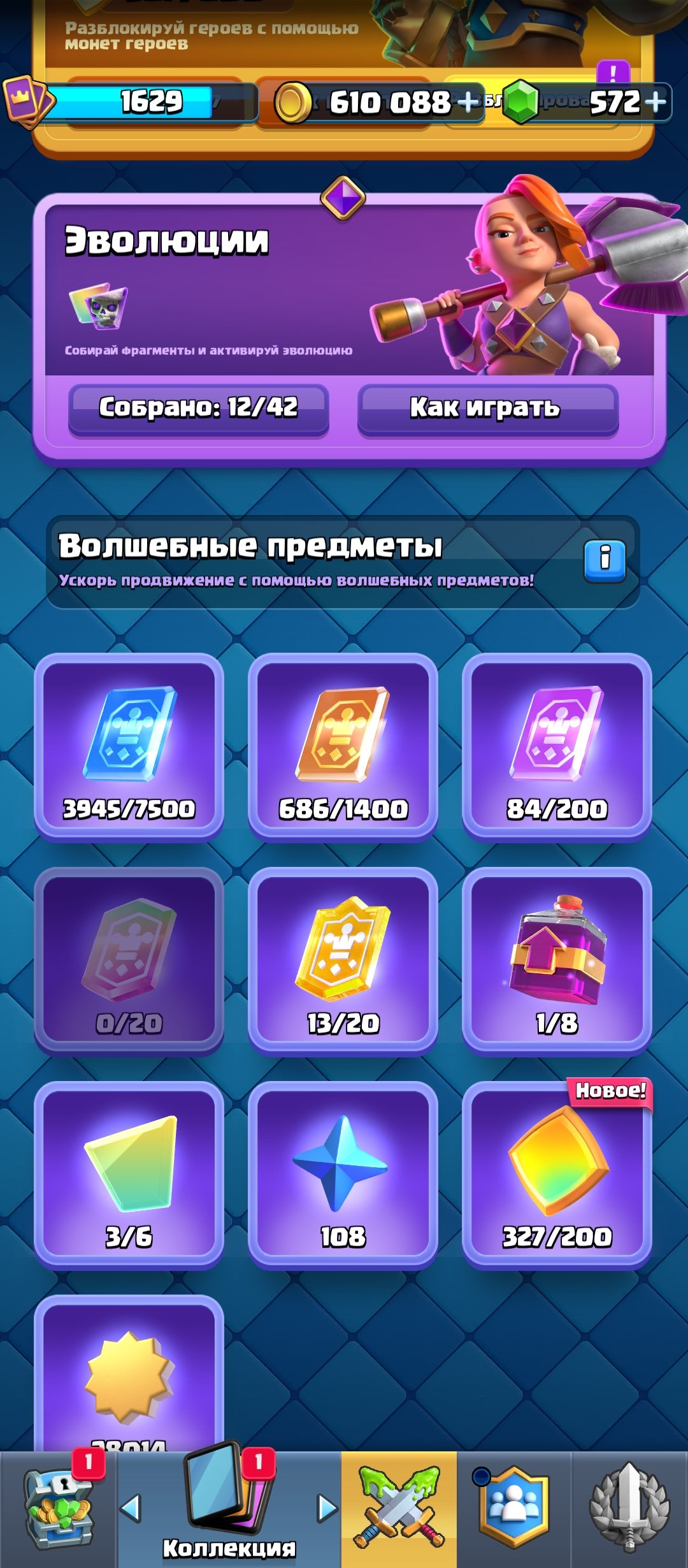Image resolution: width=688 pixels, height=1568 pixels.
Task: Open the golden wild card 13/20
Action: (343, 961)
